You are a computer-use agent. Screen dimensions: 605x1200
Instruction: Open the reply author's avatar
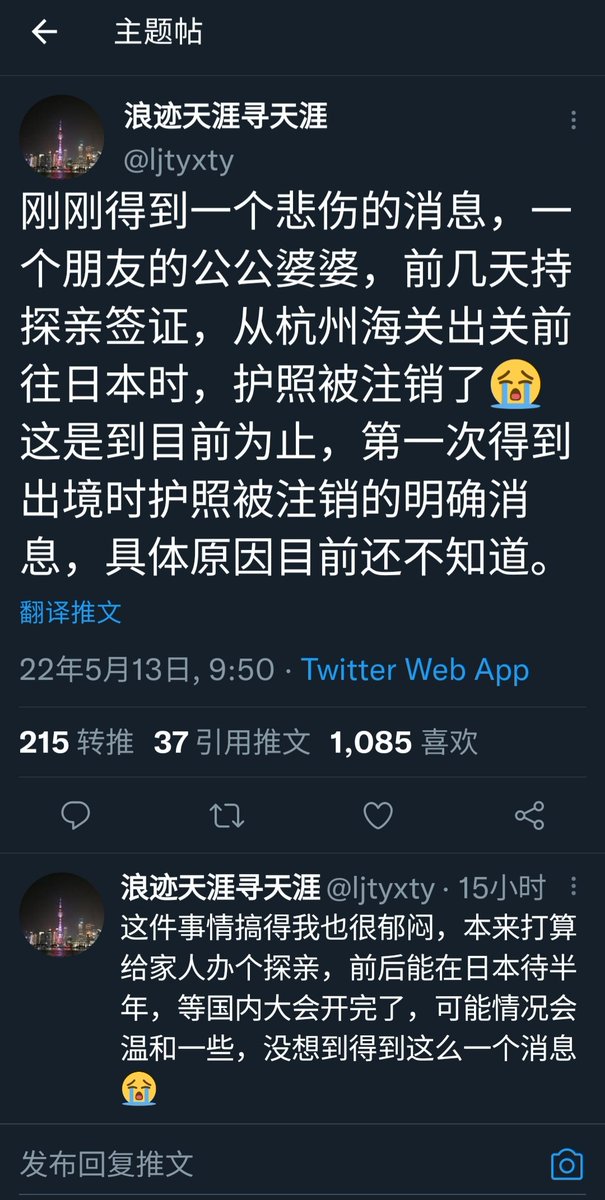(62, 914)
